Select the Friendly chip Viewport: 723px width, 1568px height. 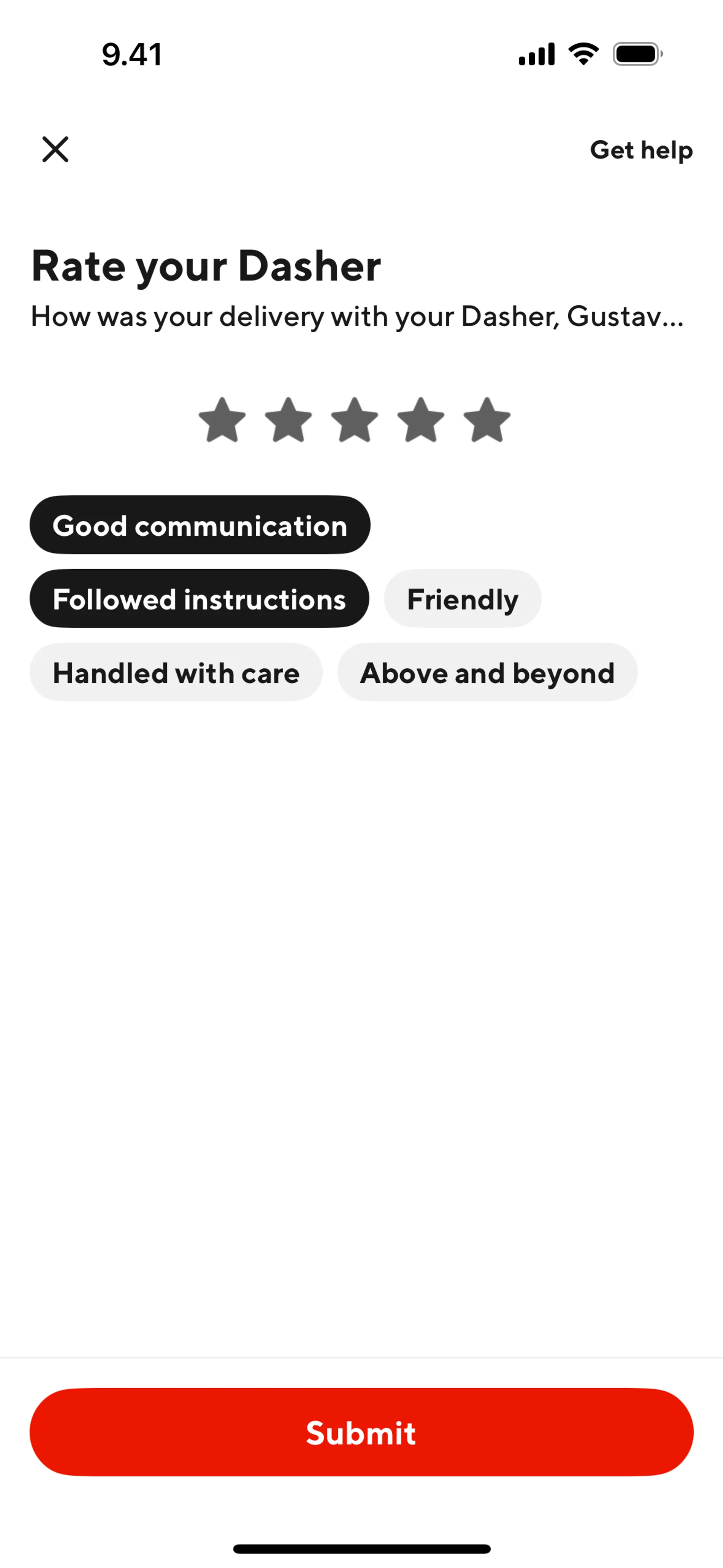[x=462, y=598]
